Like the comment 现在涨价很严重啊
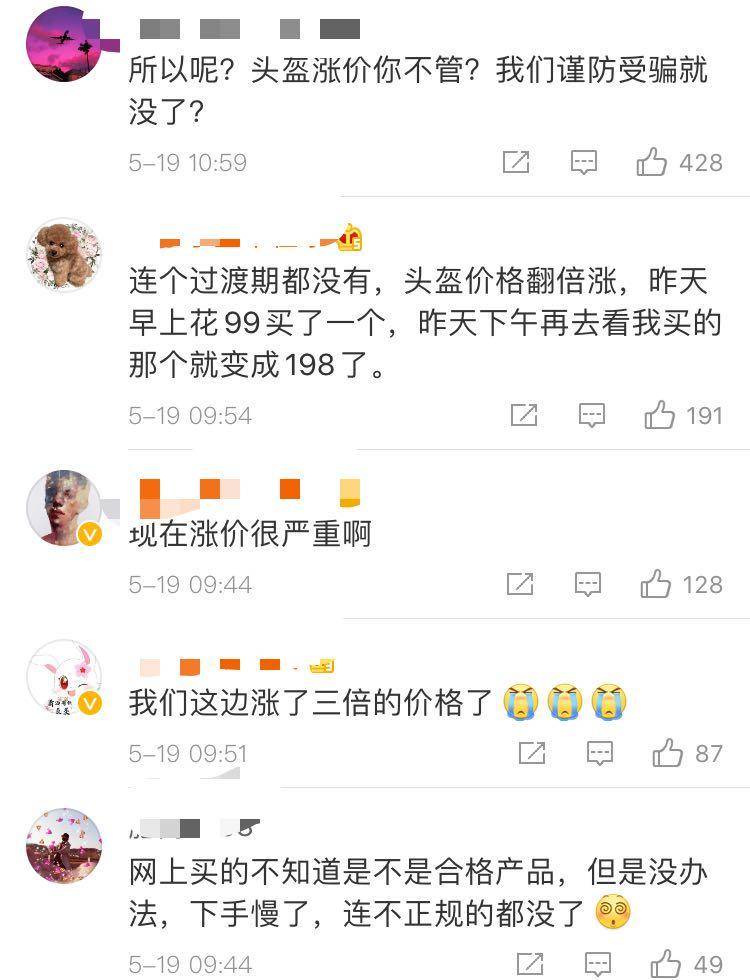 tap(656, 584)
